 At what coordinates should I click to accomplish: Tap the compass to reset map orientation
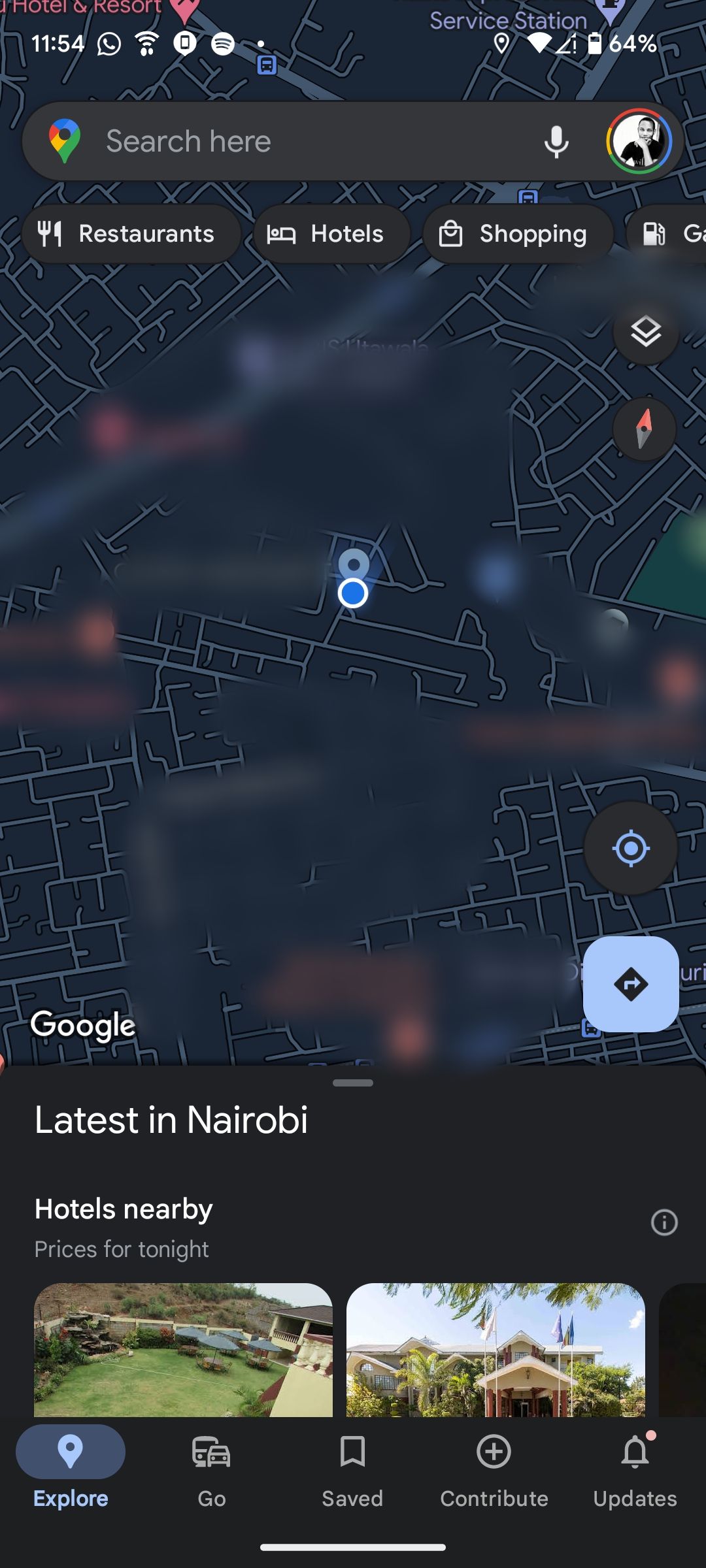[x=643, y=429]
